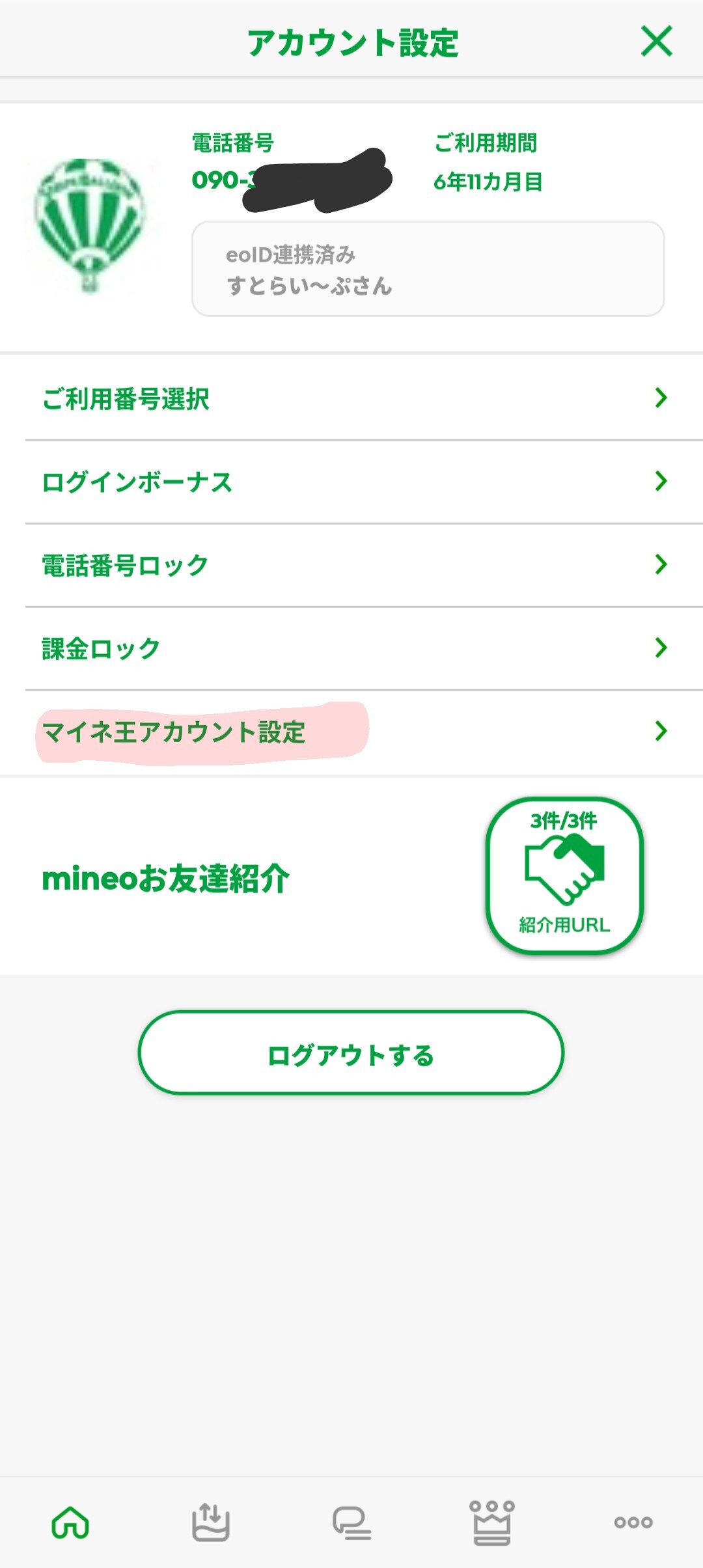Open the crown マイネ王 tab
The image size is (703, 1568).
click(492, 1522)
